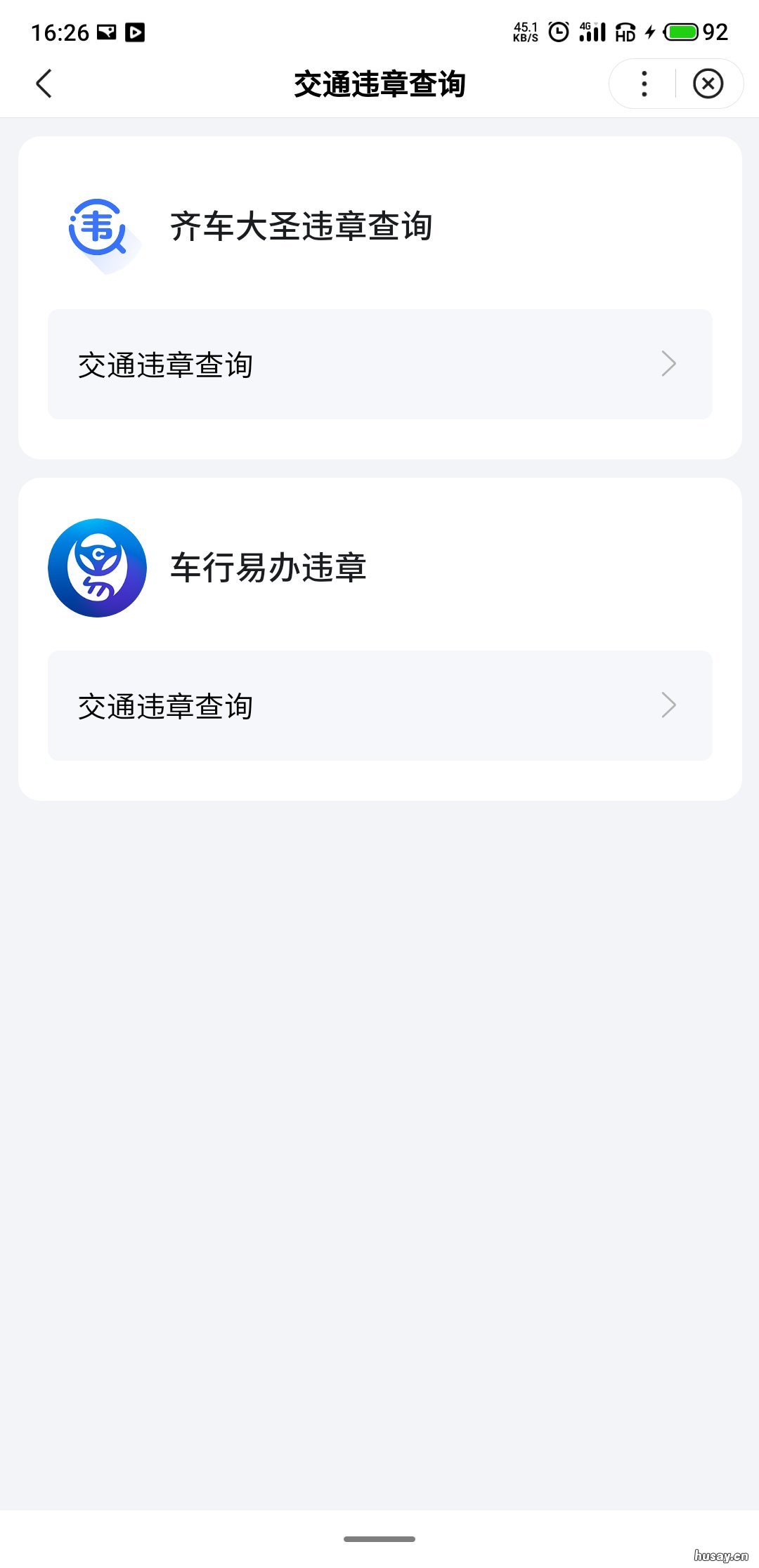Tap the screencast icon beside the clock
Image resolution: width=759 pixels, height=1568 pixels.
pyautogui.click(x=105, y=32)
